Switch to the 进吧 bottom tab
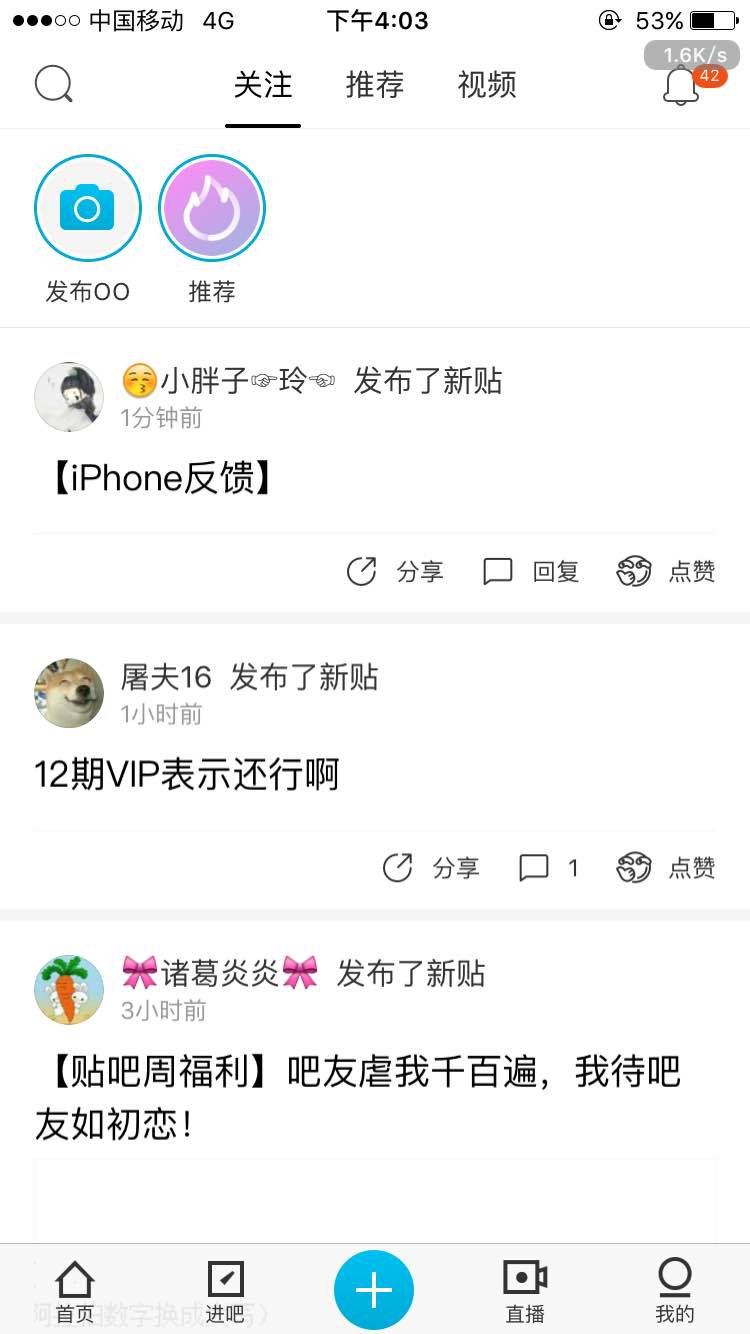Image resolution: width=750 pixels, height=1334 pixels. pos(225,1291)
